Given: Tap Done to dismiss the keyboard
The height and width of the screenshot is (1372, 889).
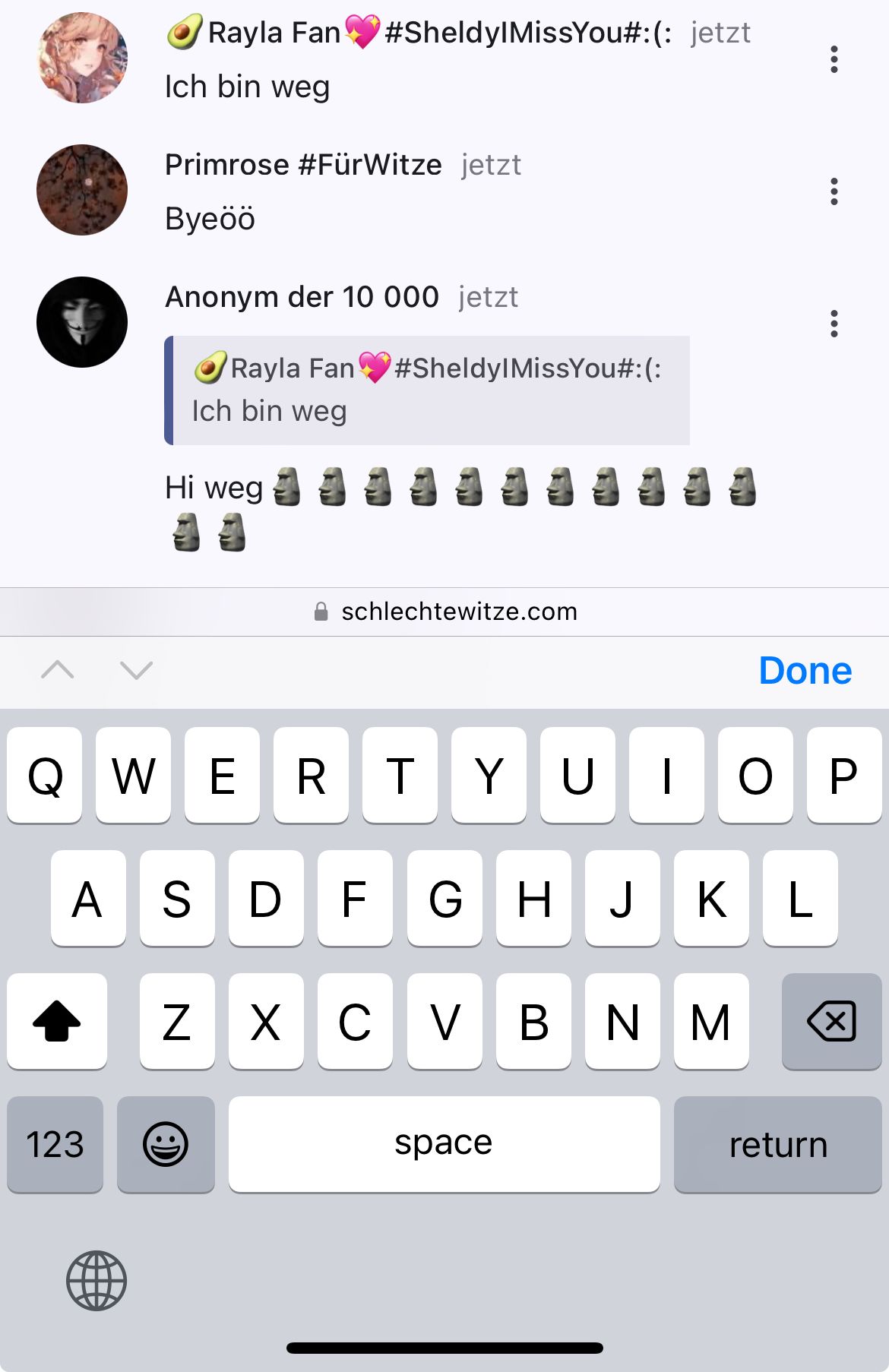Looking at the screenshot, I should click(805, 671).
